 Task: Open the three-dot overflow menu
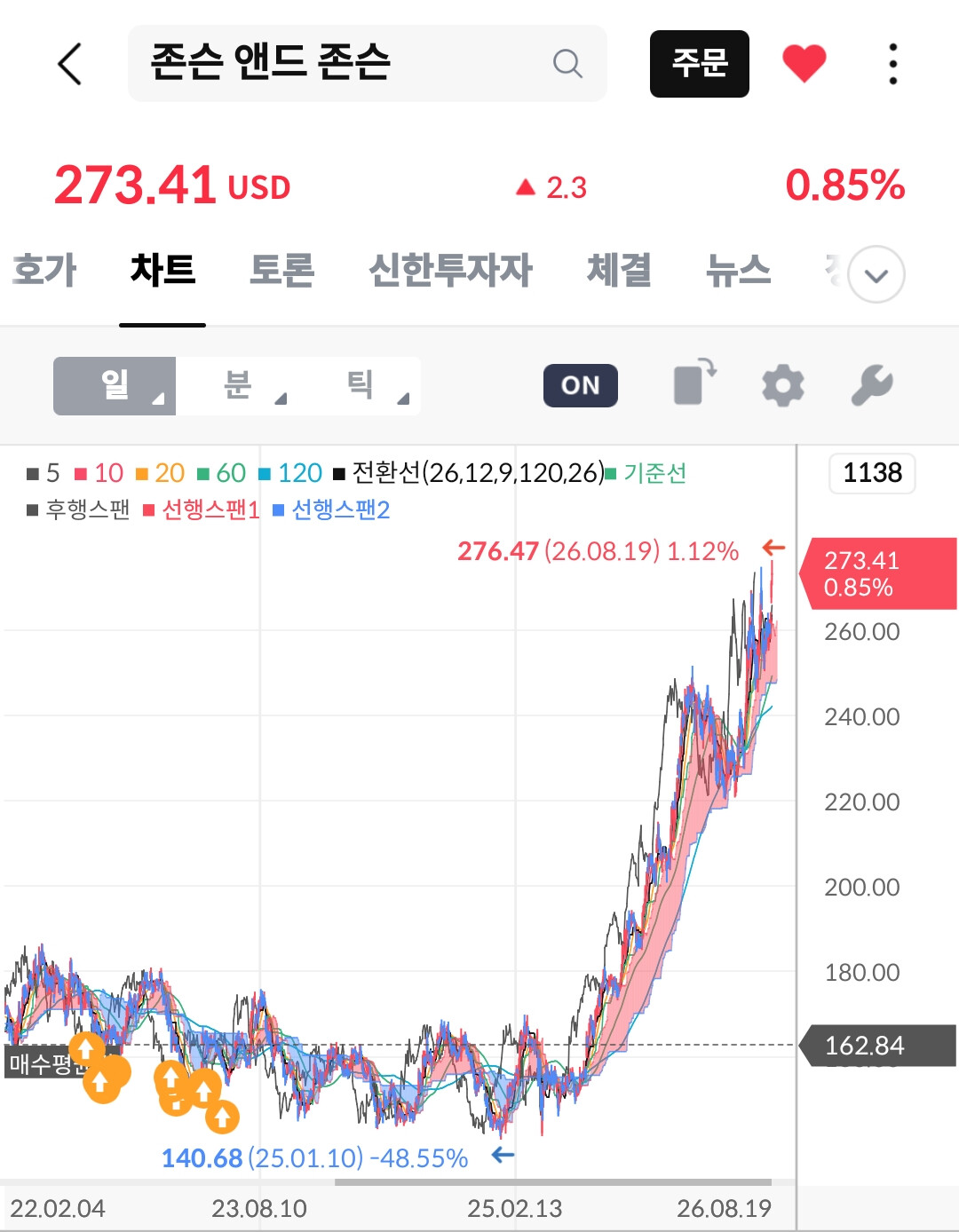pyautogui.click(x=893, y=64)
